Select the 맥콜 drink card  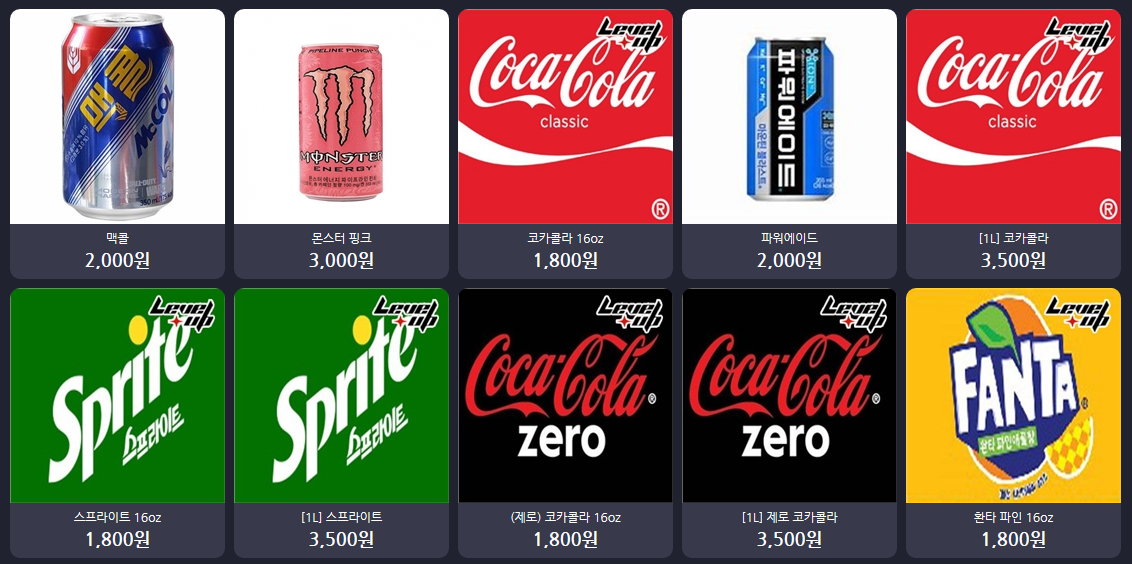[x=117, y=143]
